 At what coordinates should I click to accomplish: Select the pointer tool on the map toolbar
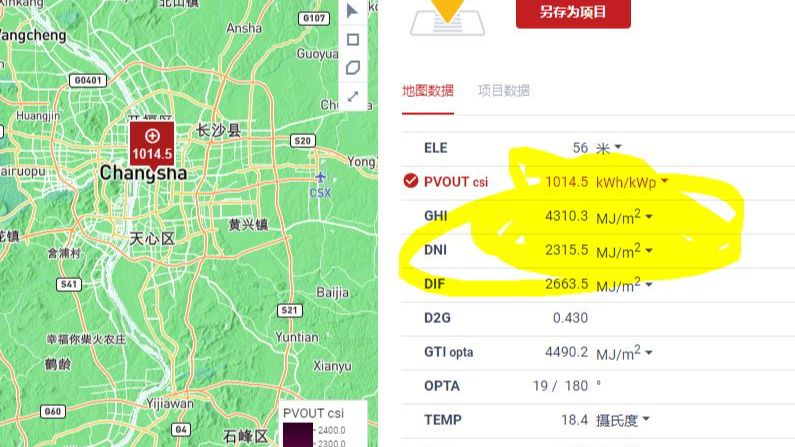pyautogui.click(x=352, y=11)
